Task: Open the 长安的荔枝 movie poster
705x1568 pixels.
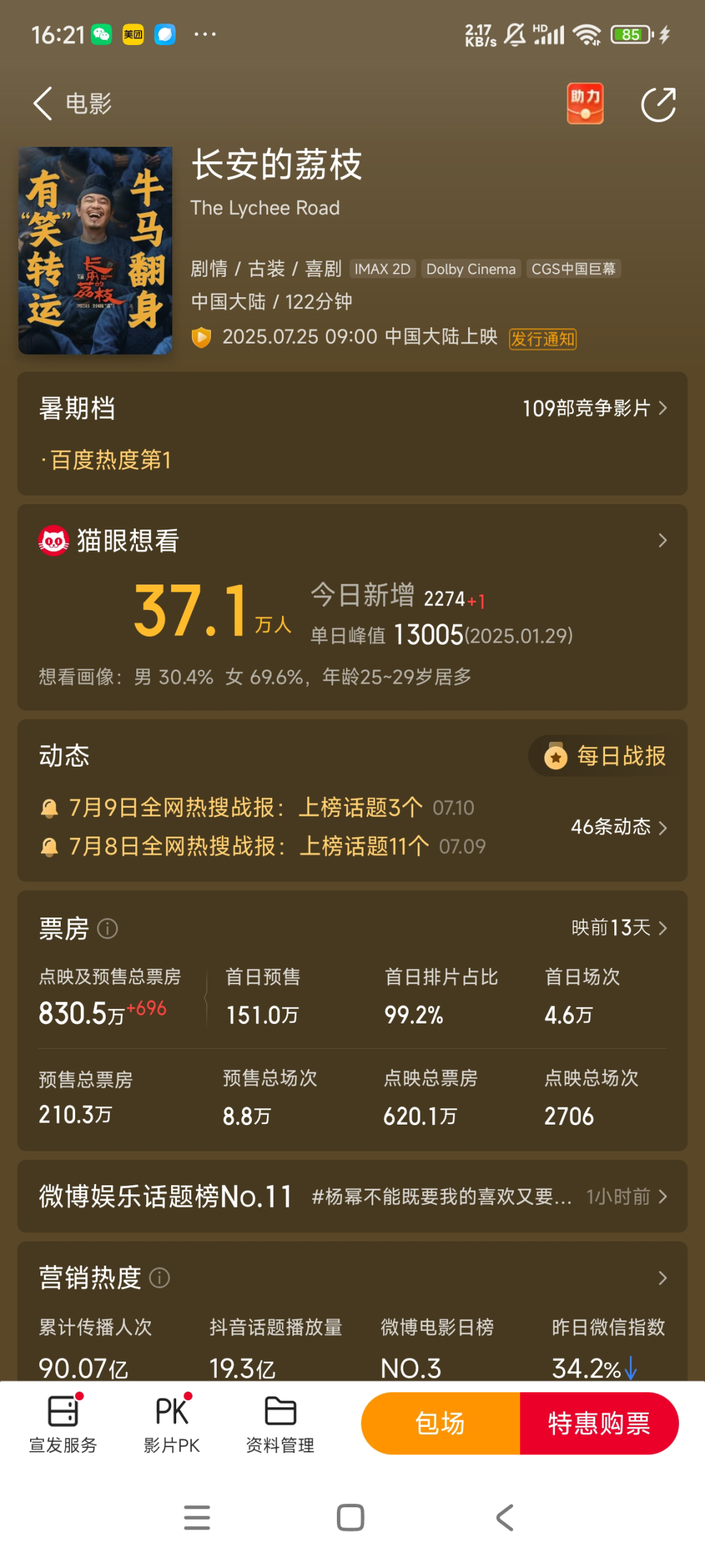Action: pos(95,251)
